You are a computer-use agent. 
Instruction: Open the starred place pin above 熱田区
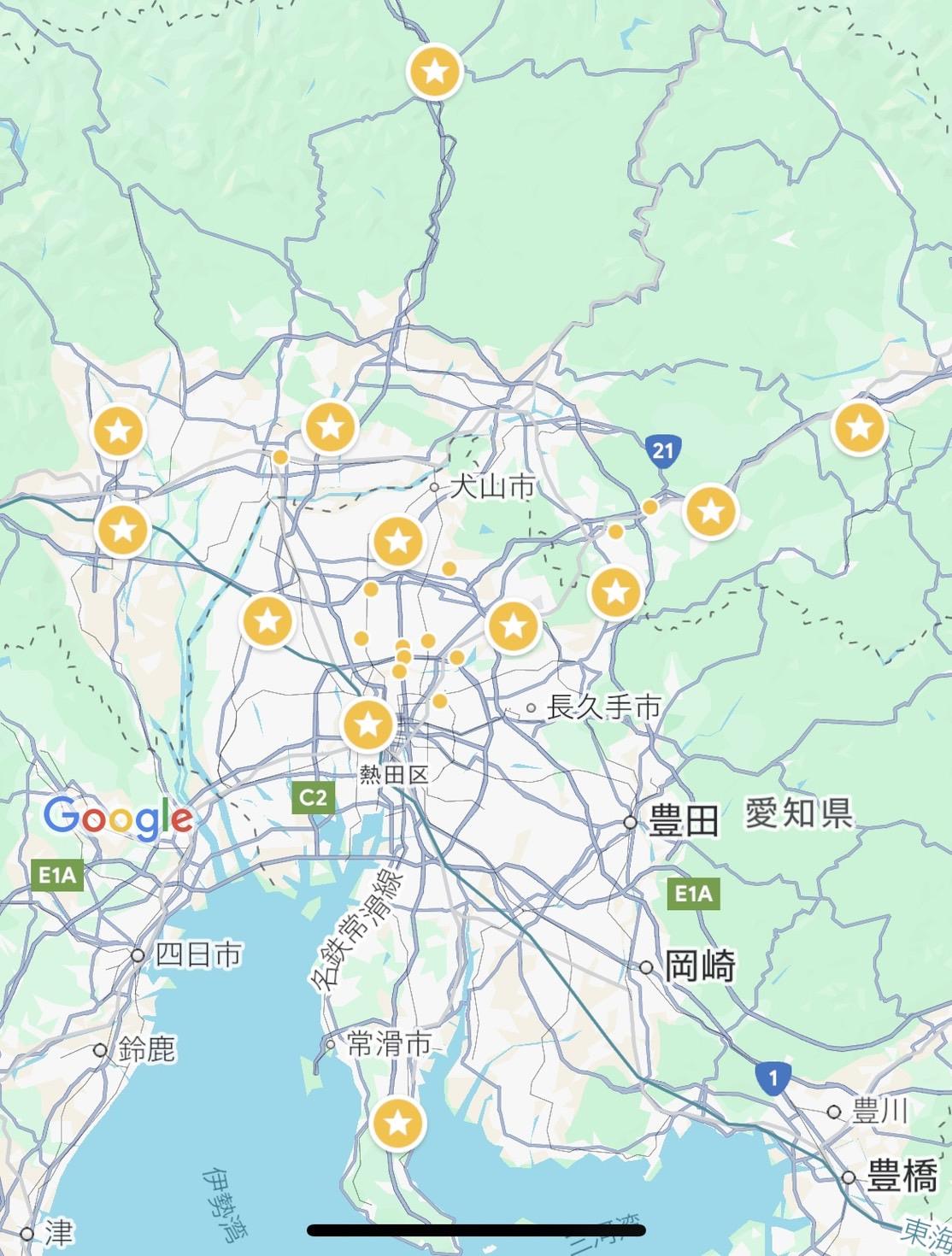pyautogui.click(x=368, y=725)
